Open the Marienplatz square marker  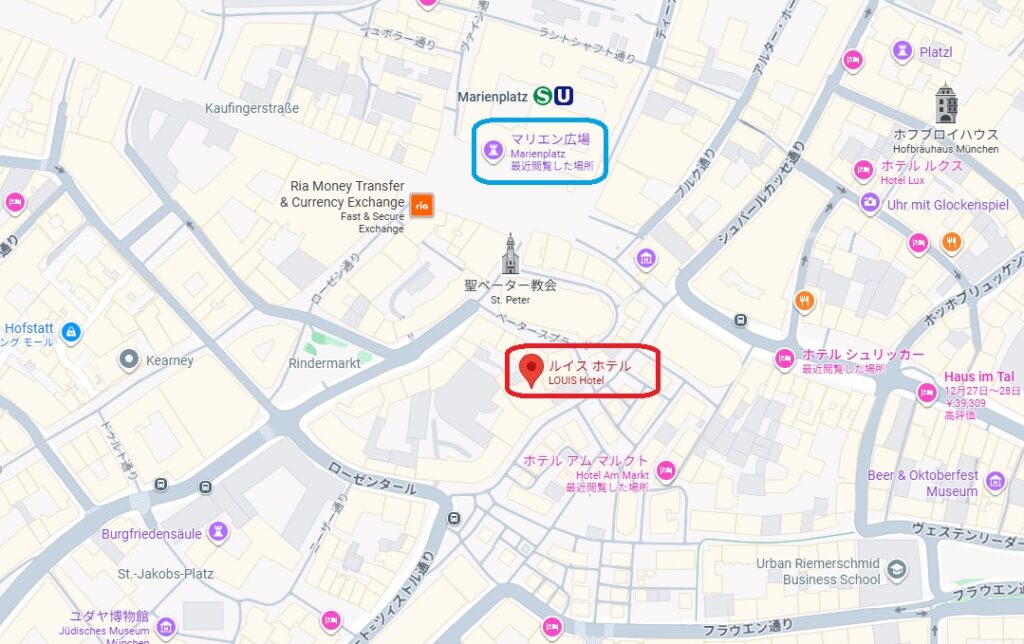pyautogui.click(x=492, y=150)
